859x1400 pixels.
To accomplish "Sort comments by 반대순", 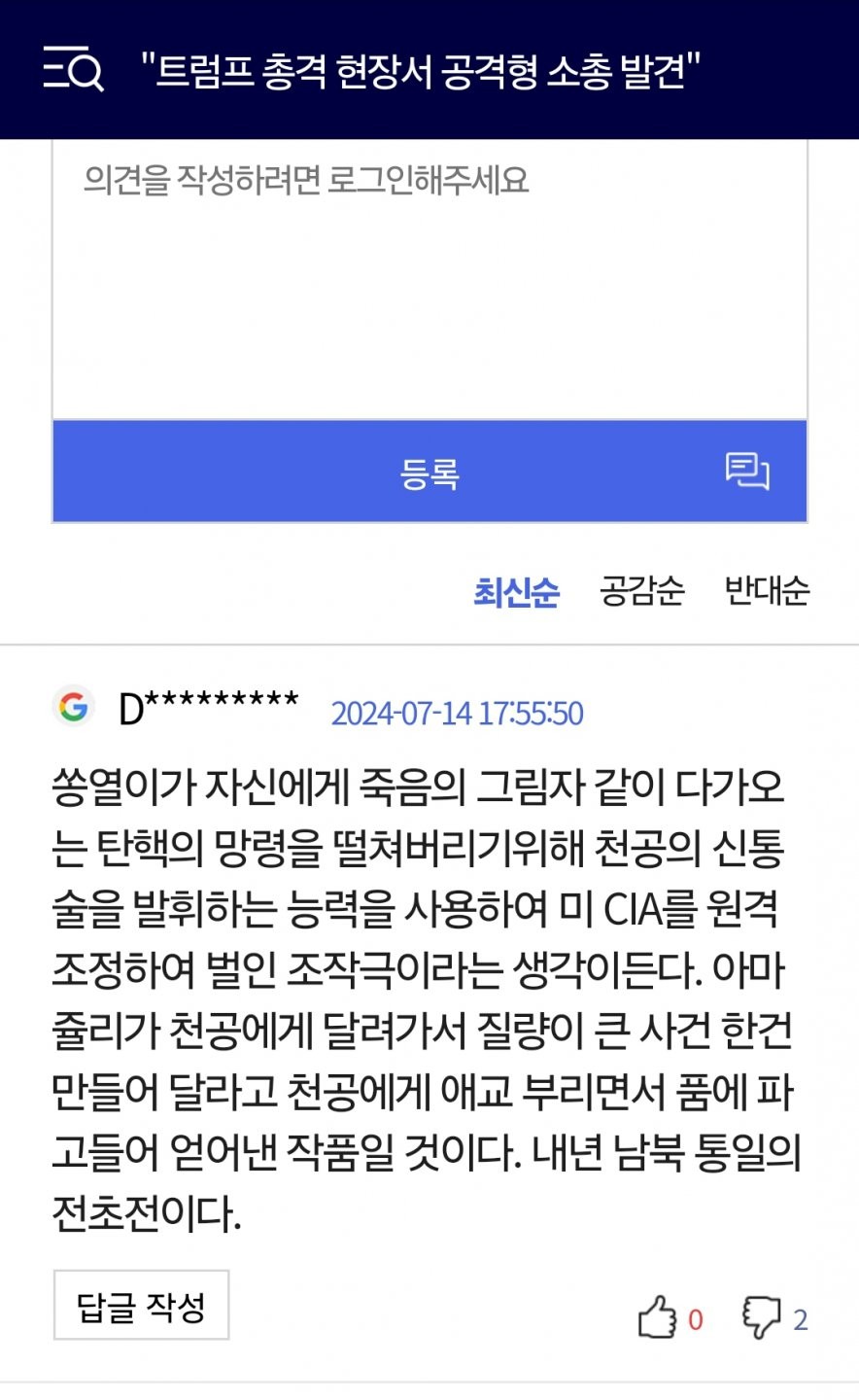I will [767, 590].
